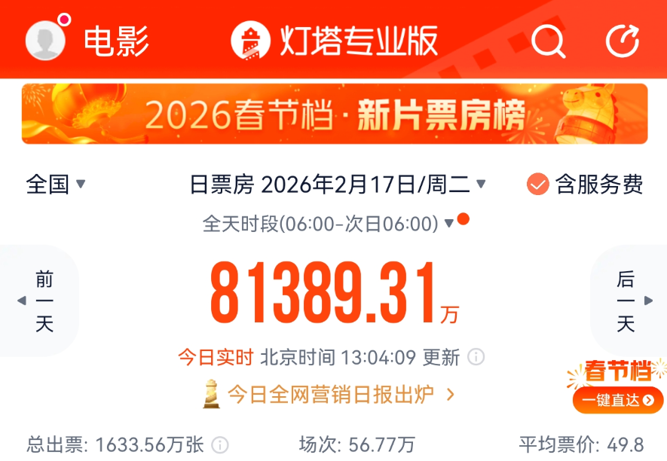
Task: Tap the info icon beside 更新
Action: pyautogui.click(x=476, y=357)
